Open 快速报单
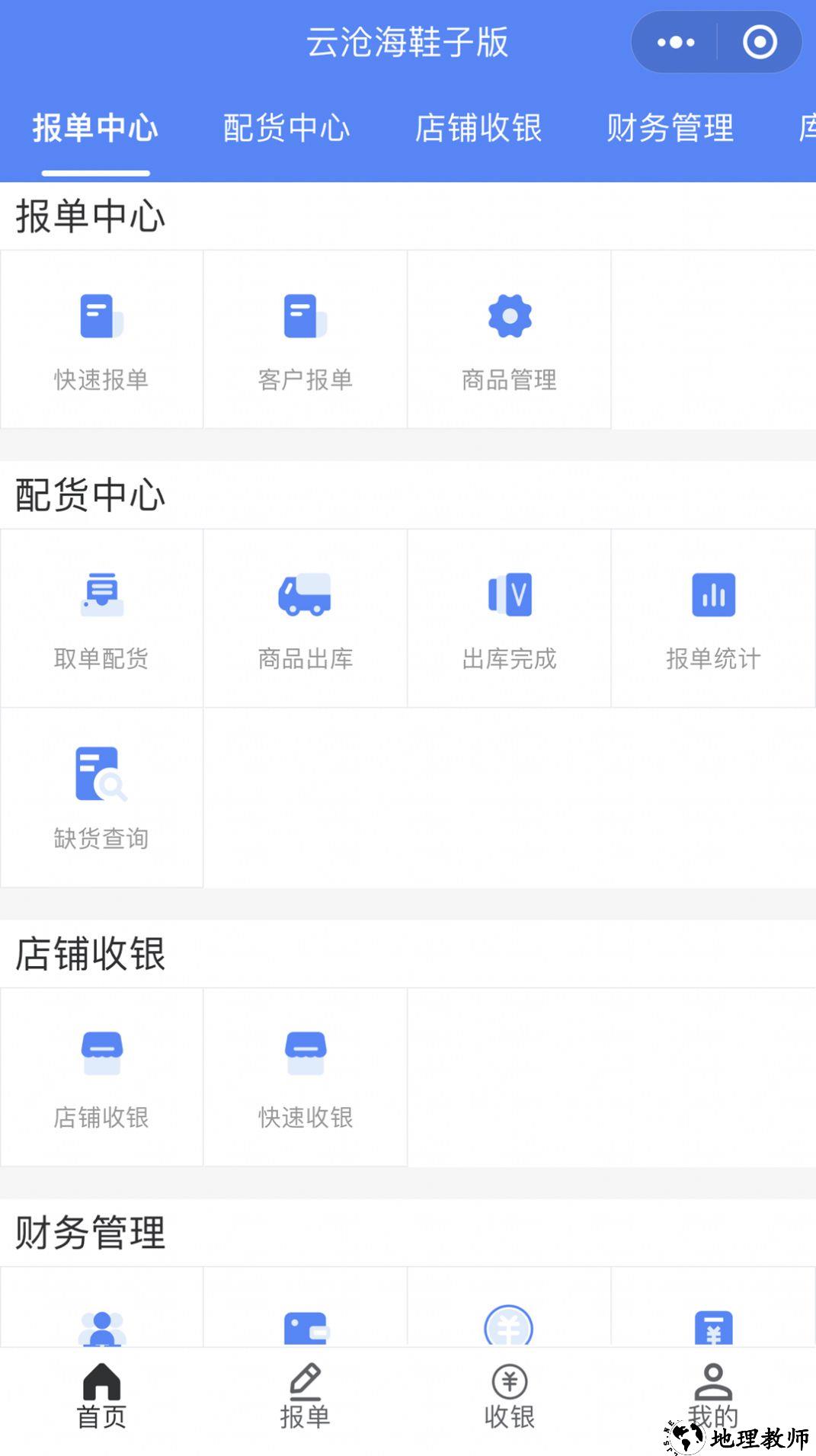Screen dimensions: 816x1456 point(101,339)
